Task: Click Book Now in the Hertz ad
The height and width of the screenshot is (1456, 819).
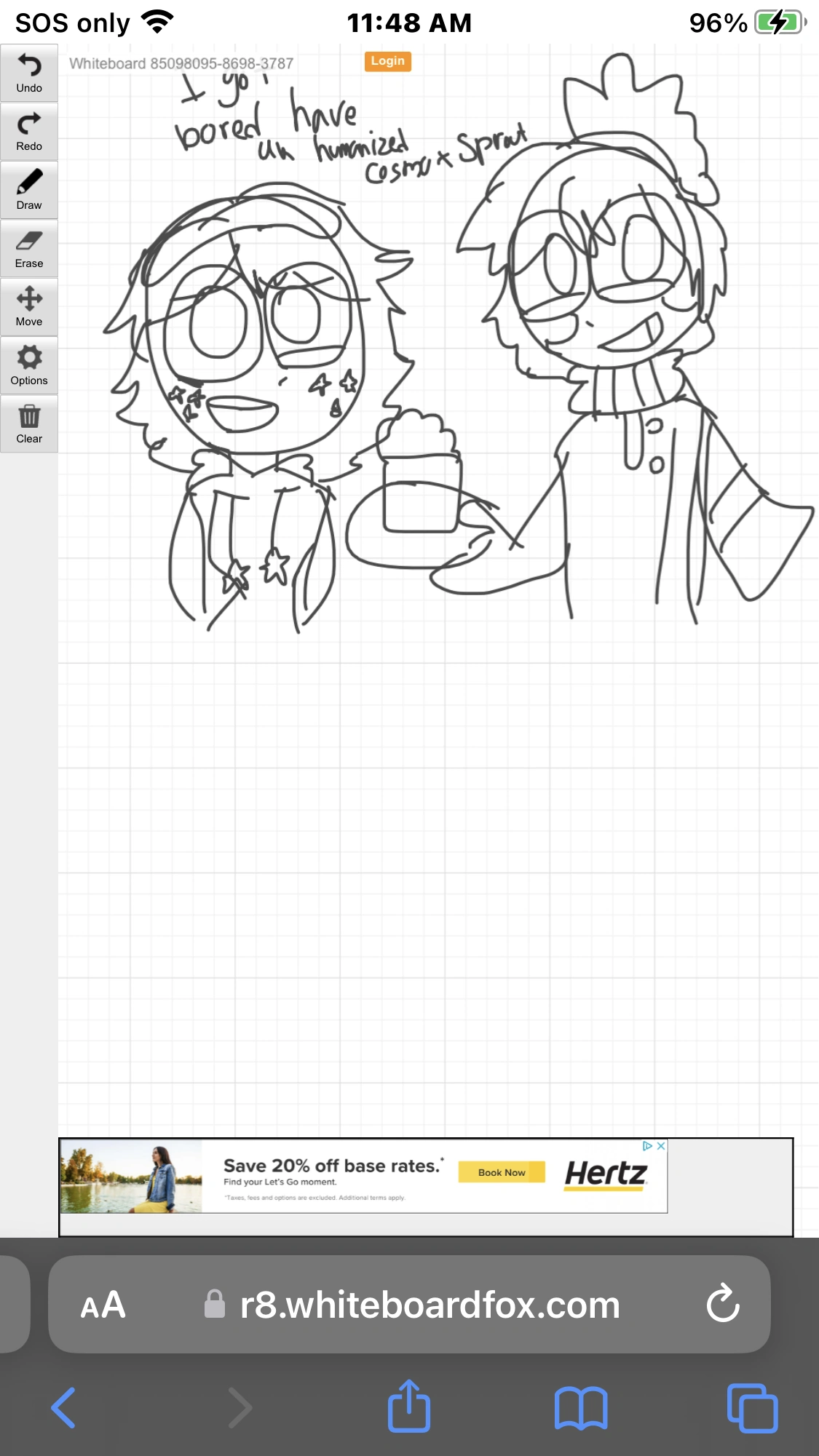Action: pos(502,1172)
